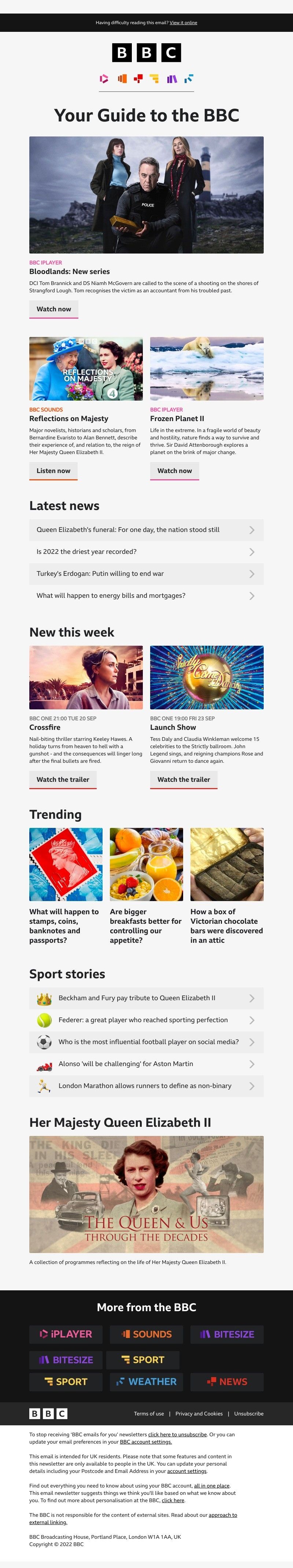
Task: Open the BBC account settings link
Action: (x=146, y=1442)
